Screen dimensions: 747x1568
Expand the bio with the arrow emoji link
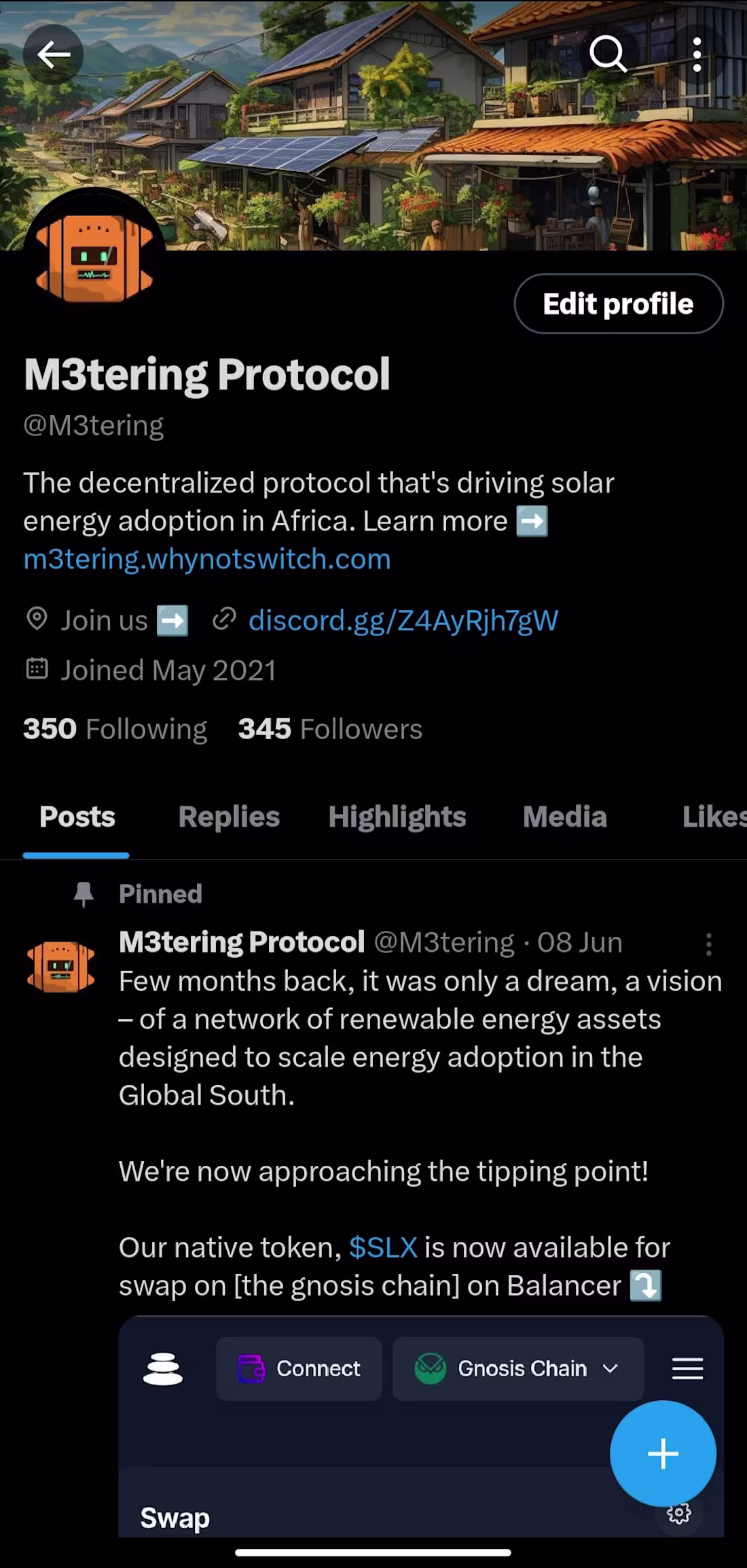(x=532, y=520)
